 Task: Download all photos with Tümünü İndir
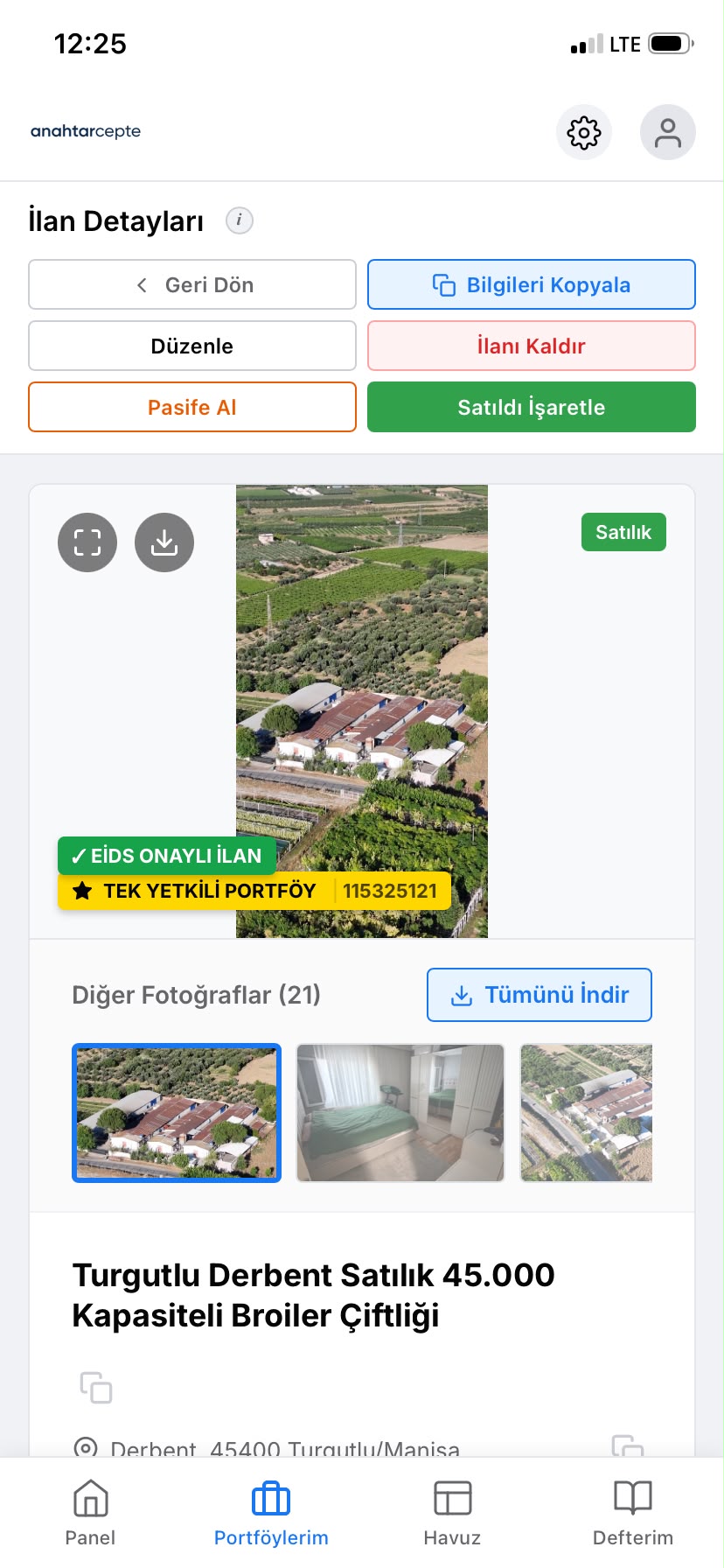[x=540, y=995]
